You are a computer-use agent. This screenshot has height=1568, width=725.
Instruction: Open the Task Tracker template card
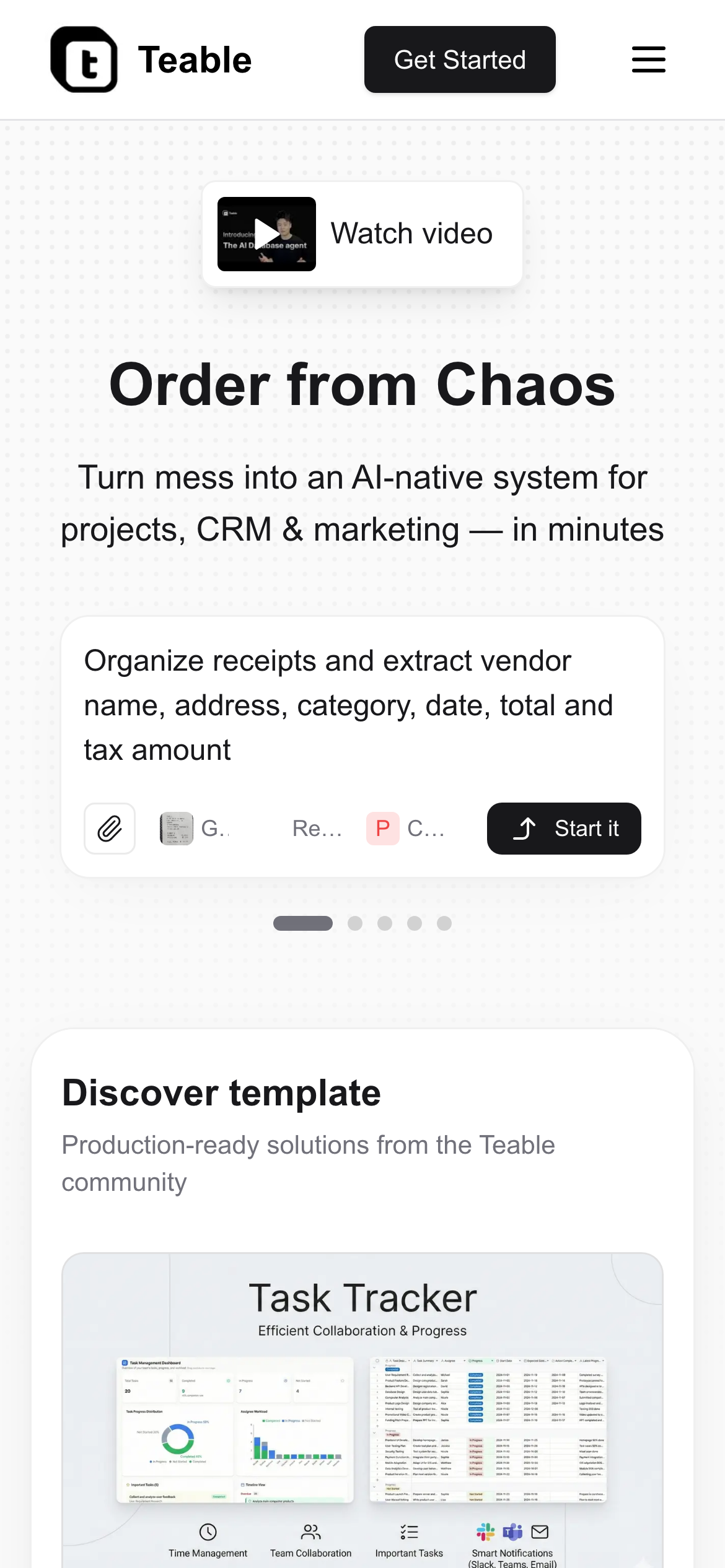pos(362,1412)
